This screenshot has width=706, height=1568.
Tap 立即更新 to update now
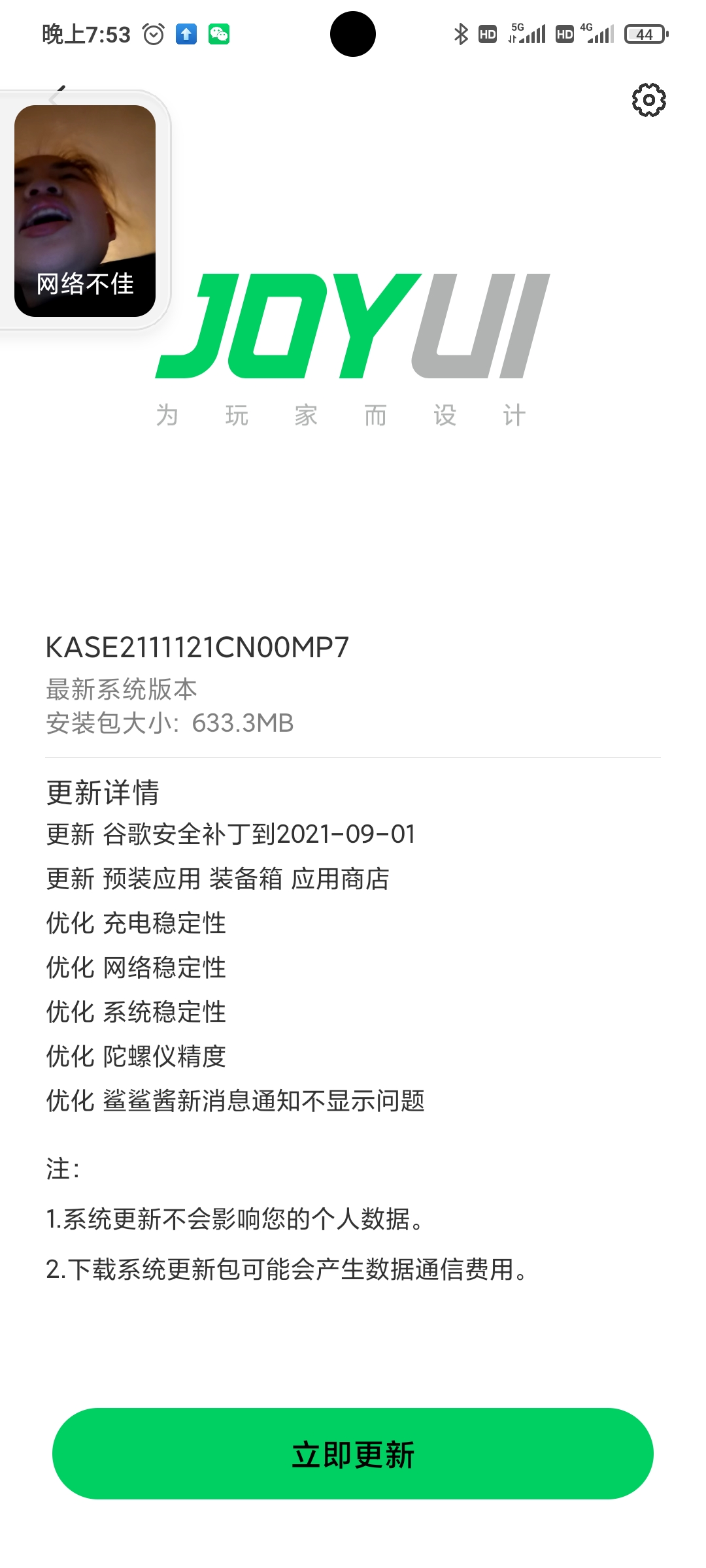click(x=353, y=1454)
